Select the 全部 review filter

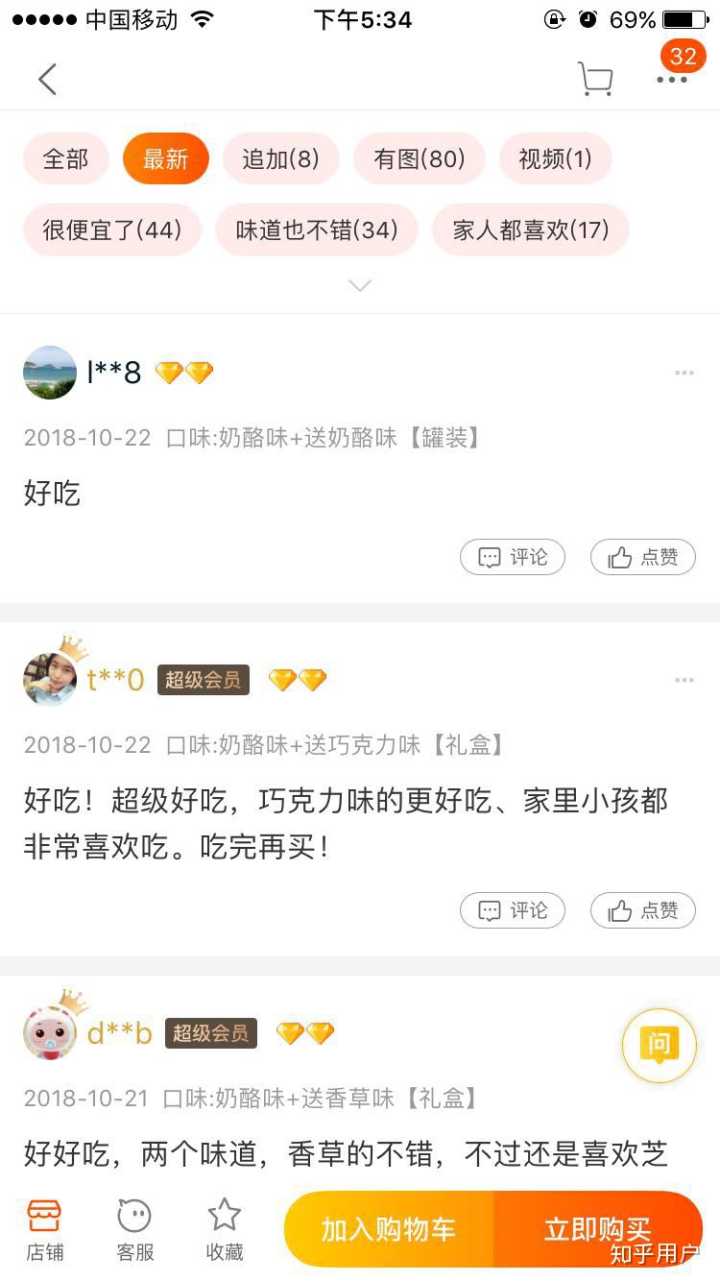pyautogui.click(x=65, y=159)
